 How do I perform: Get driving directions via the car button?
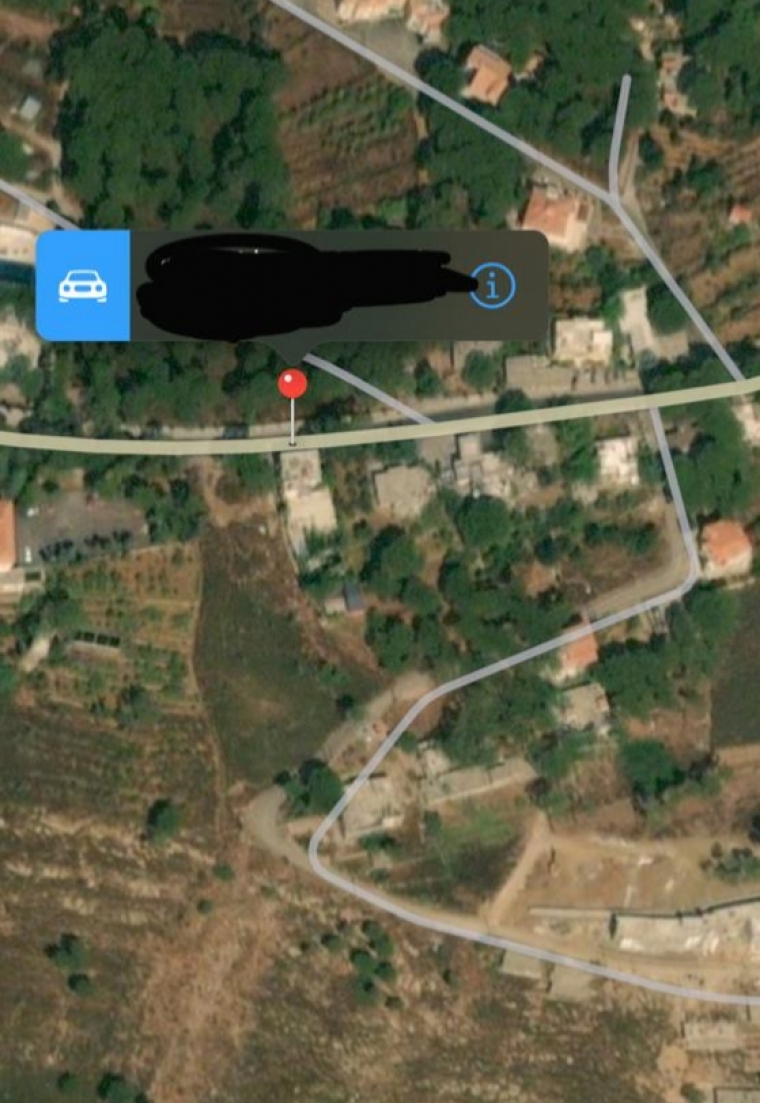[83, 286]
